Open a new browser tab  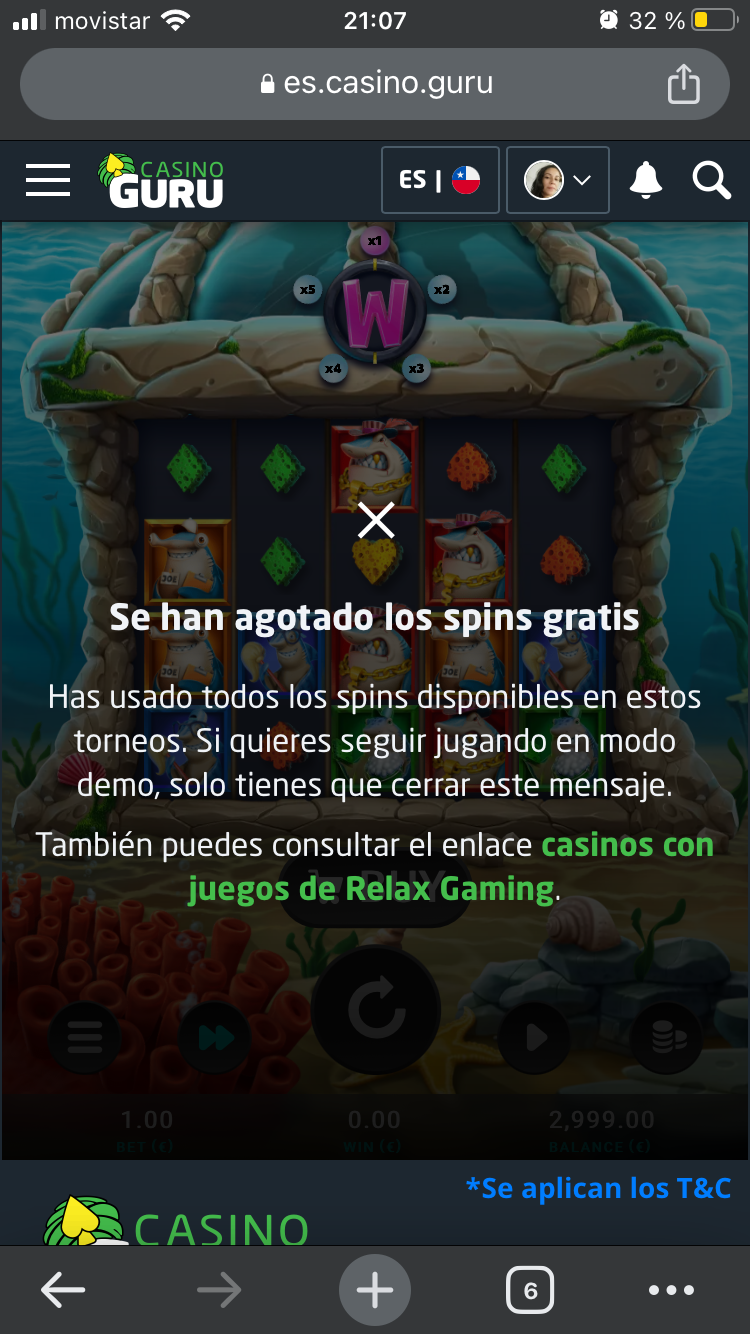pyautogui.click(x=375, y=1290)
